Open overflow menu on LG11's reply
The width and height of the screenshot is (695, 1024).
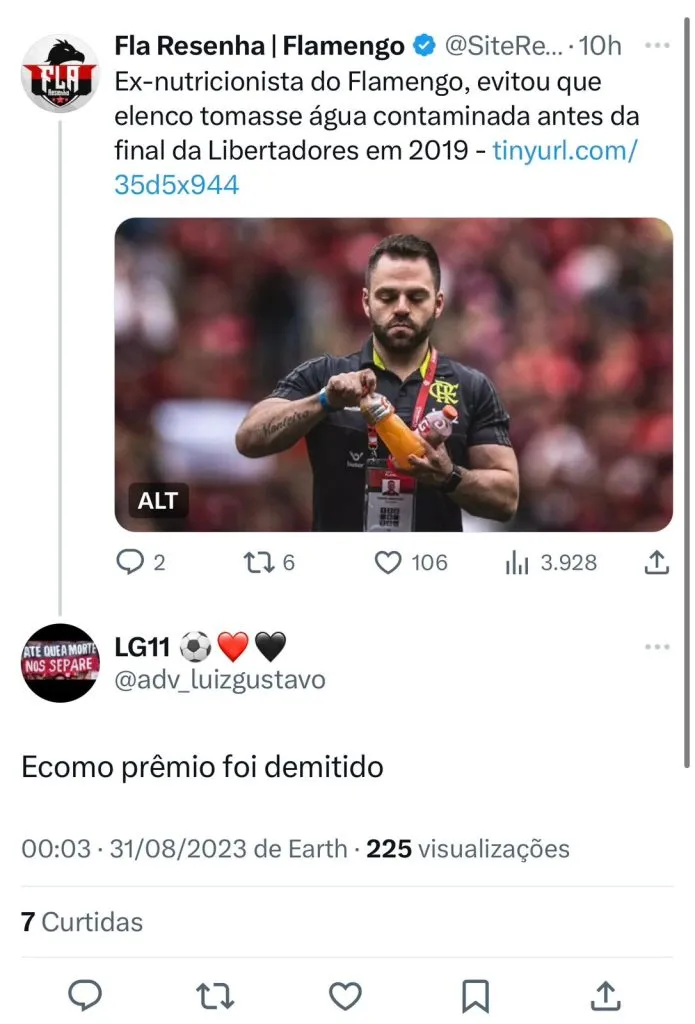coord(657,647)
